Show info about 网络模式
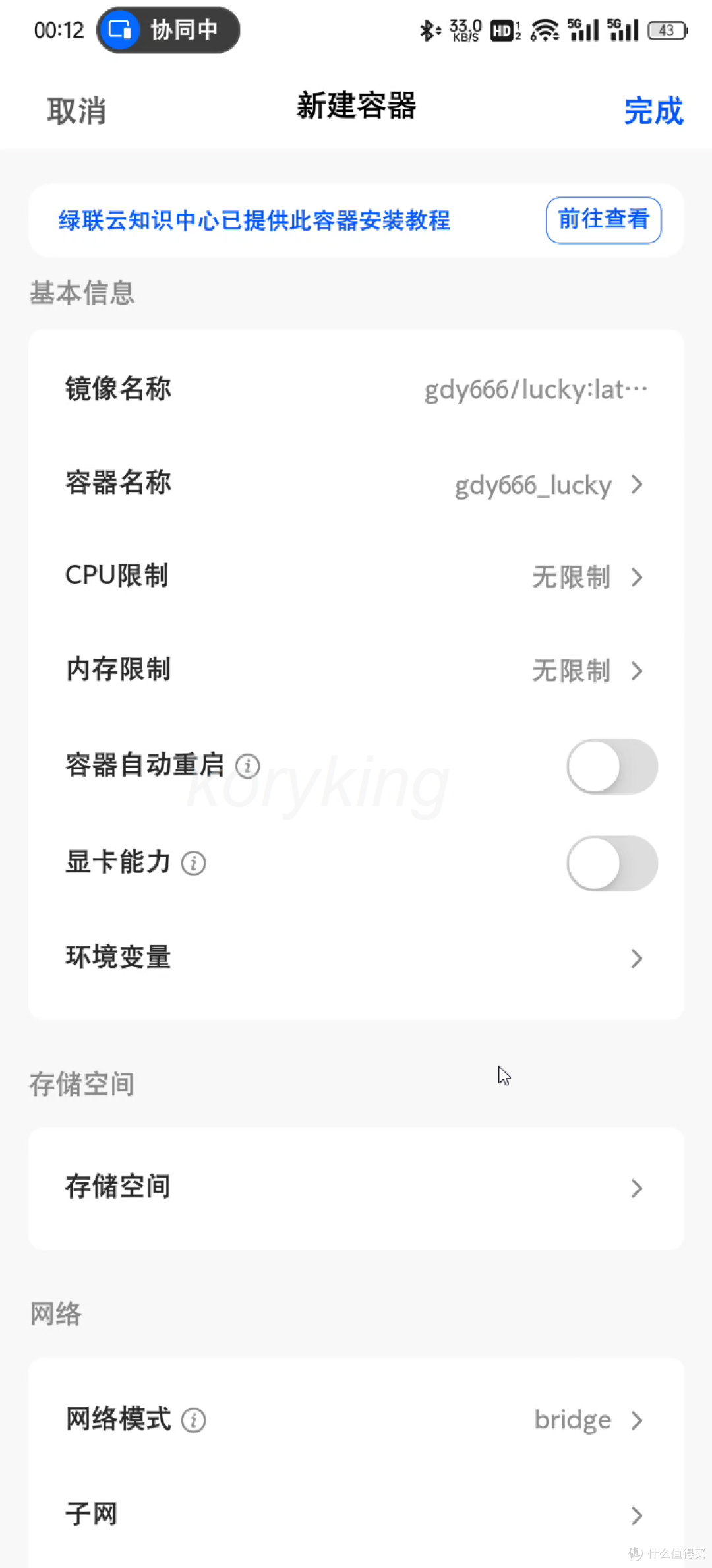 (194, 1420)
